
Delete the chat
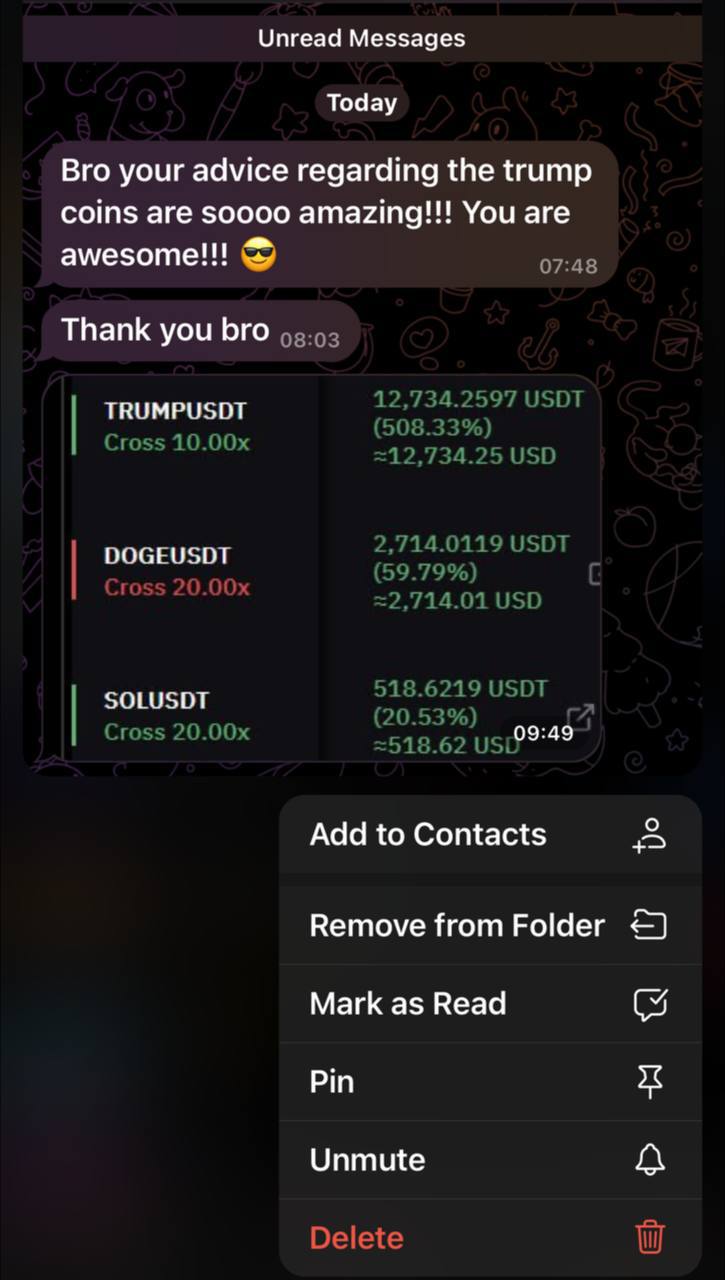coord(488,1238)
